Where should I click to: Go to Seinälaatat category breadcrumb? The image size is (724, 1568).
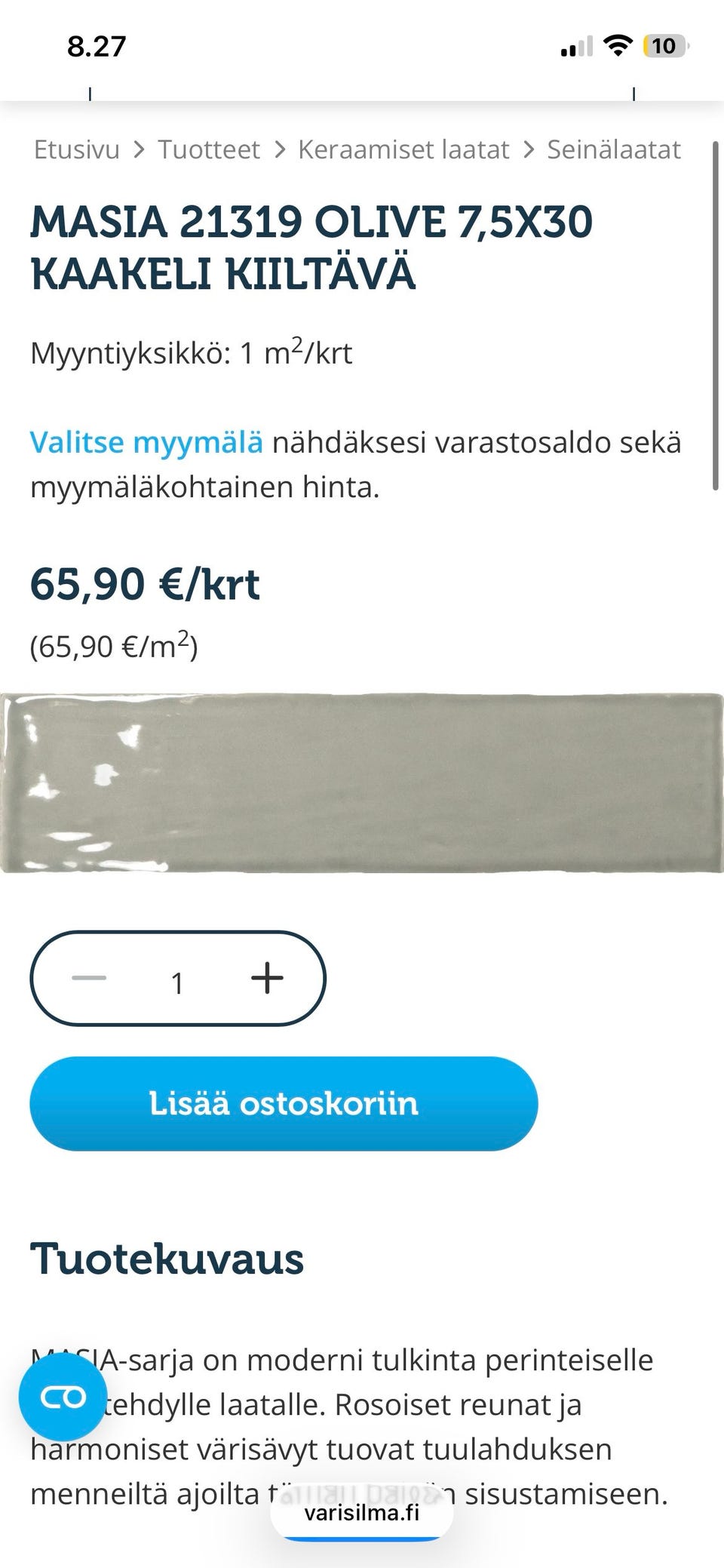pos(615,149)
